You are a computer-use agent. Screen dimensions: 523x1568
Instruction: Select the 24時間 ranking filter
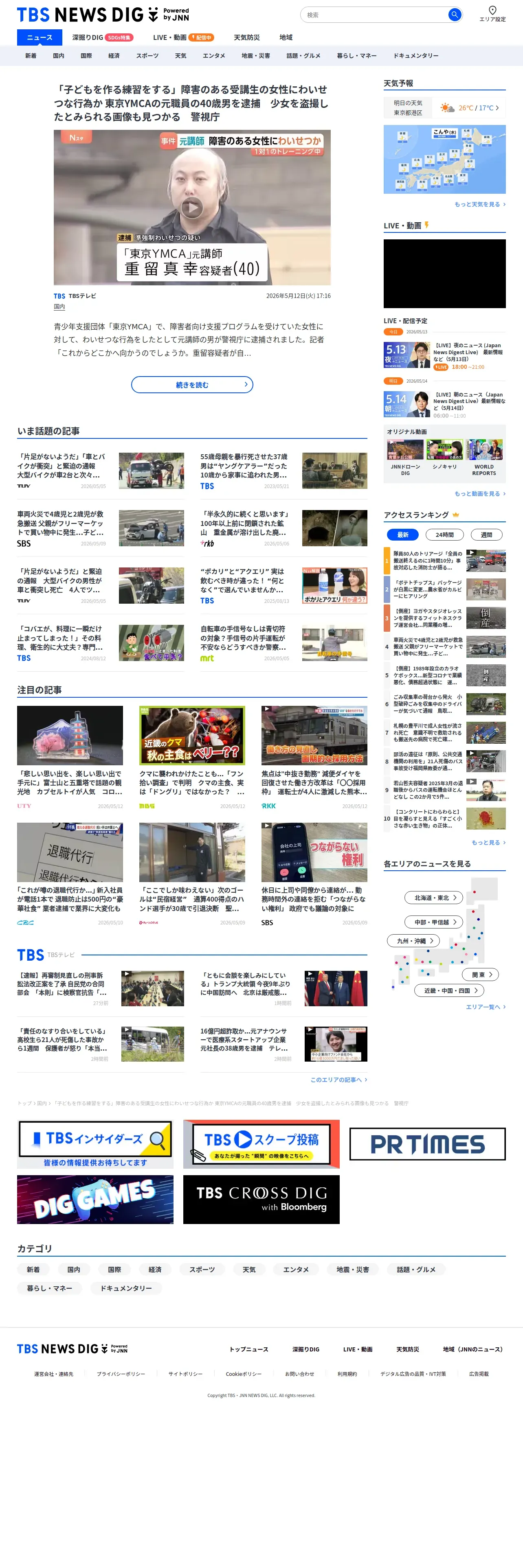pos(444,535)
